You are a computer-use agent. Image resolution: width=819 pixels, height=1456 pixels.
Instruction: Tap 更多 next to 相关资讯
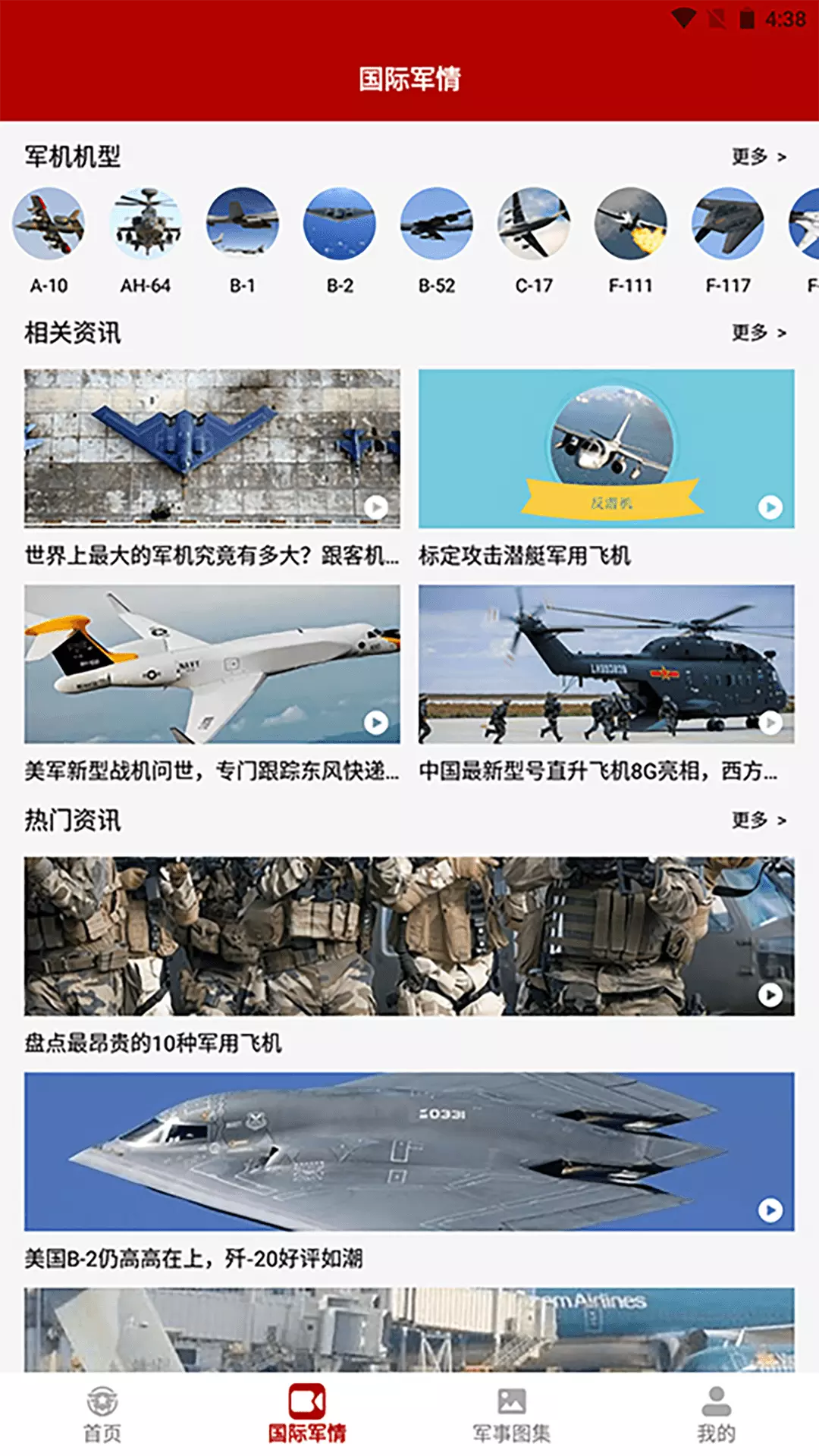point(759,332)
